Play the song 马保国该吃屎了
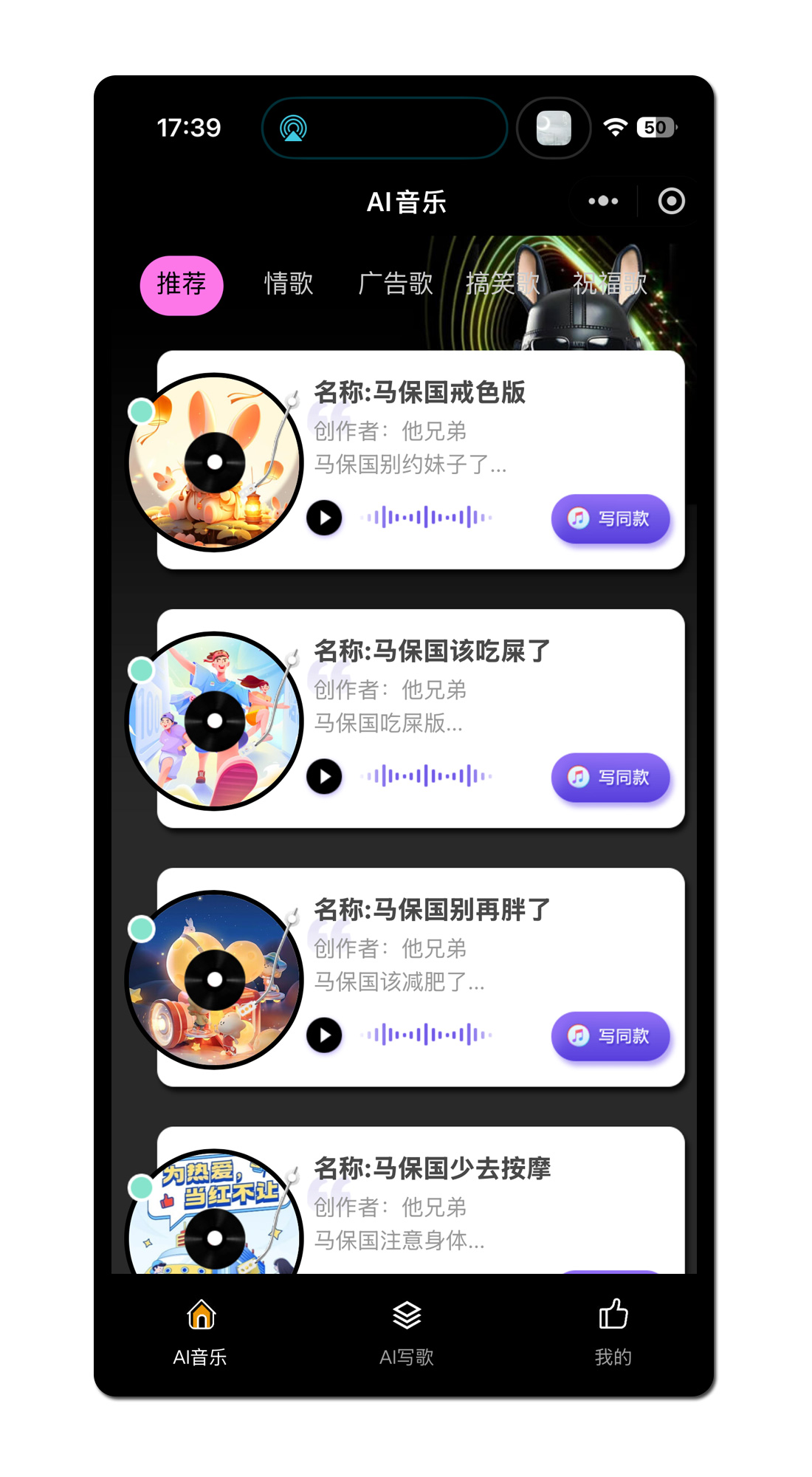 click(x=324, y=776)
